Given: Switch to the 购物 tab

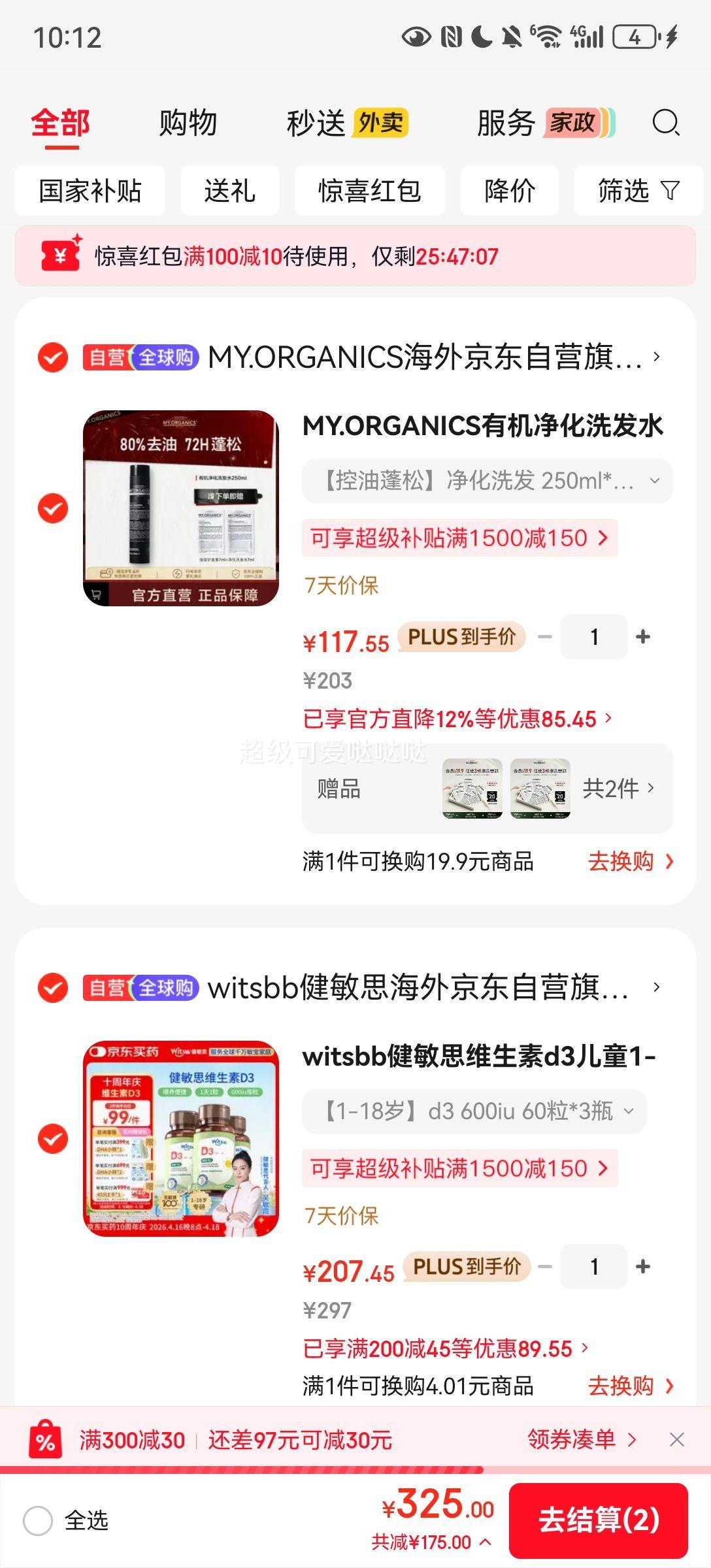Looking at the screenshot, I should (x=188, y=123).
